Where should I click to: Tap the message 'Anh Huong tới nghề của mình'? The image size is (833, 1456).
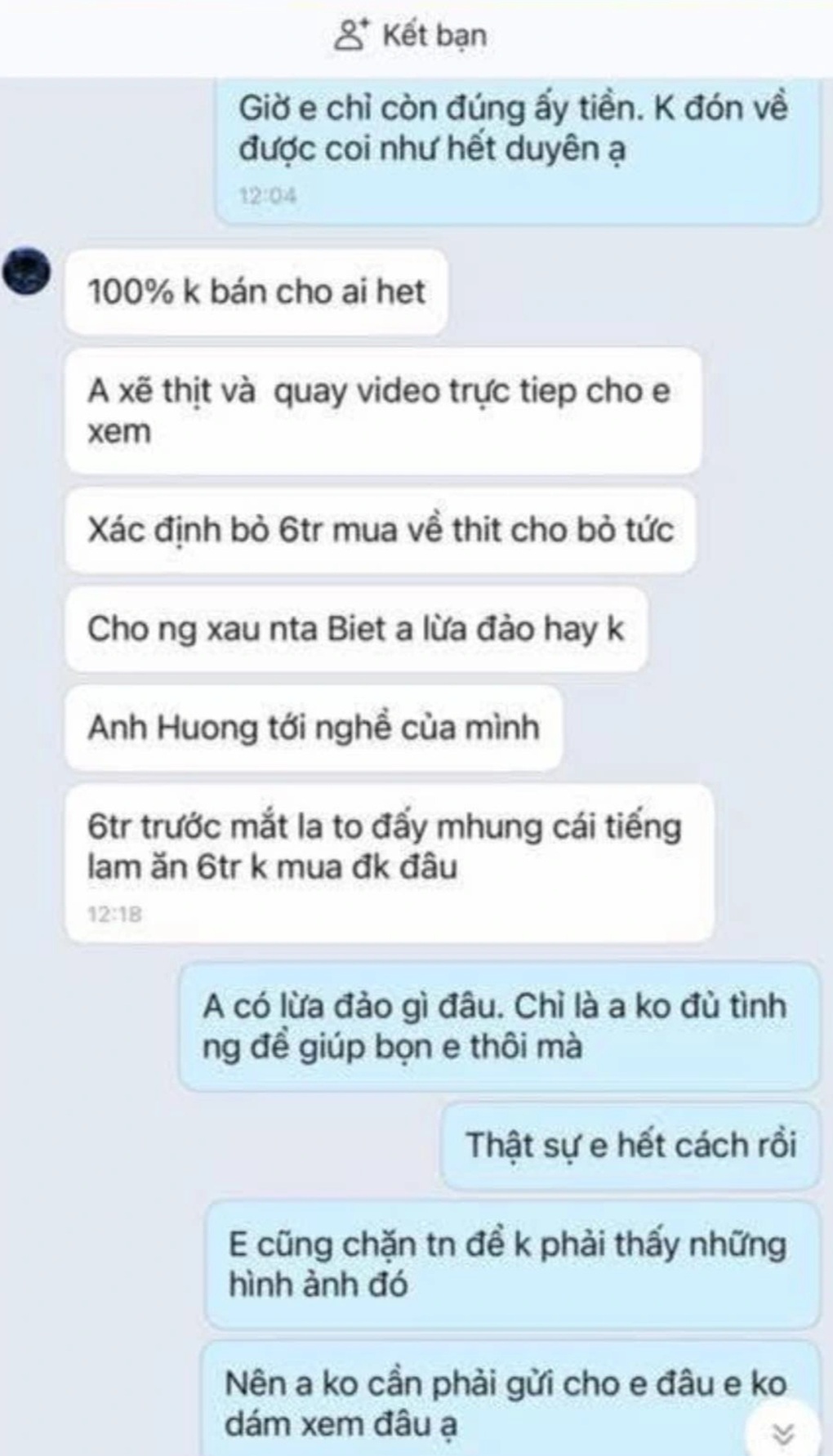coord(318,728)
